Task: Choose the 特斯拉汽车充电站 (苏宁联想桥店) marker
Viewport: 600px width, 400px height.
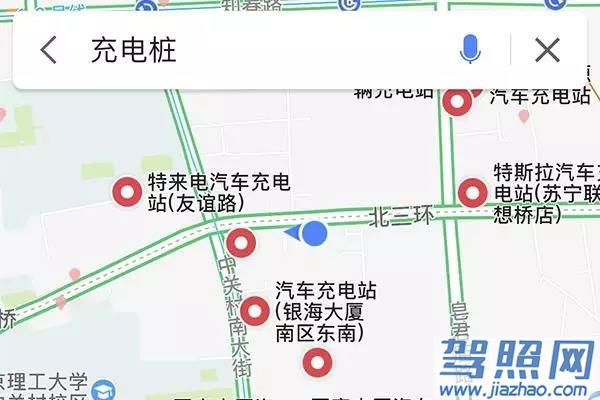Action: 472,193
